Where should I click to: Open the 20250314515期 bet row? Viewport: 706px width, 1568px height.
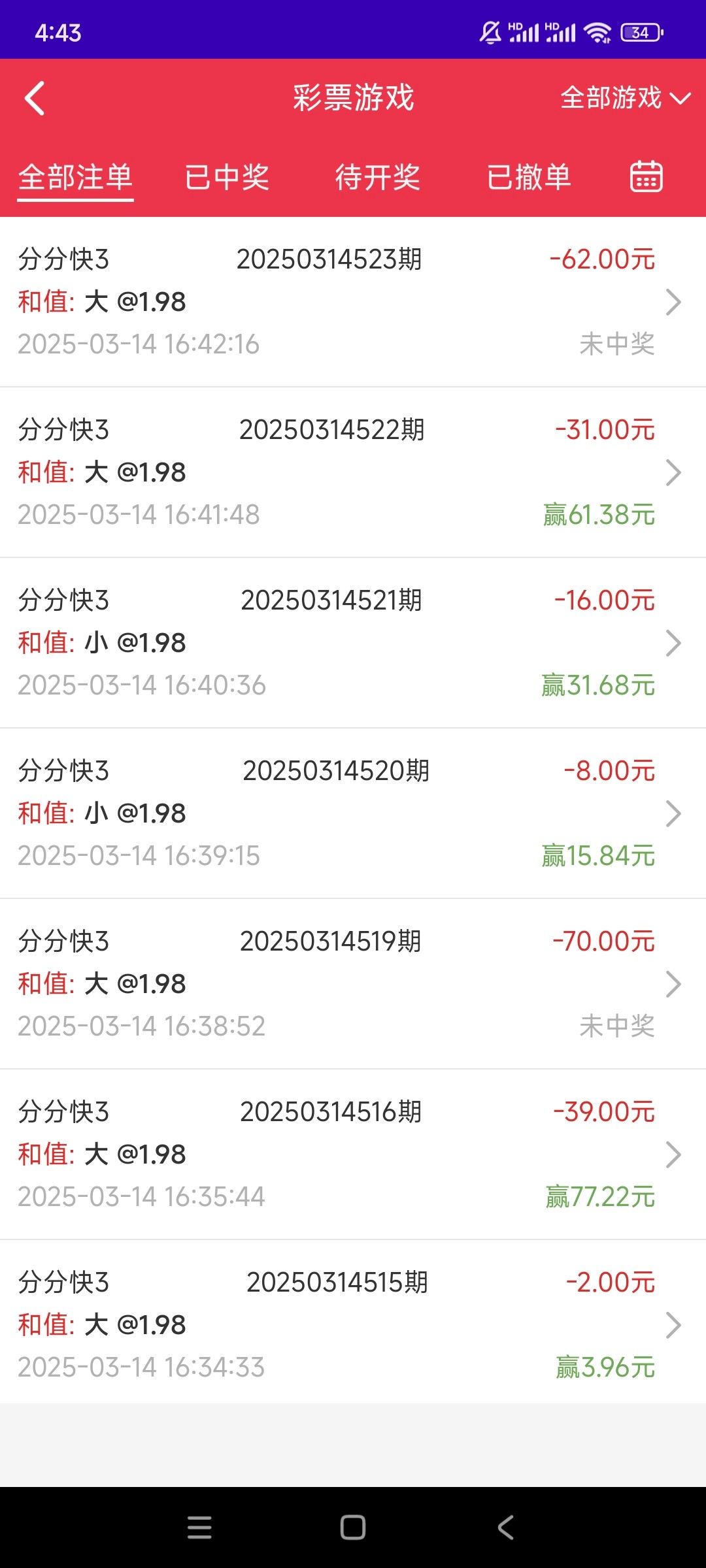pyautogui.click(x=353, y=1325)
